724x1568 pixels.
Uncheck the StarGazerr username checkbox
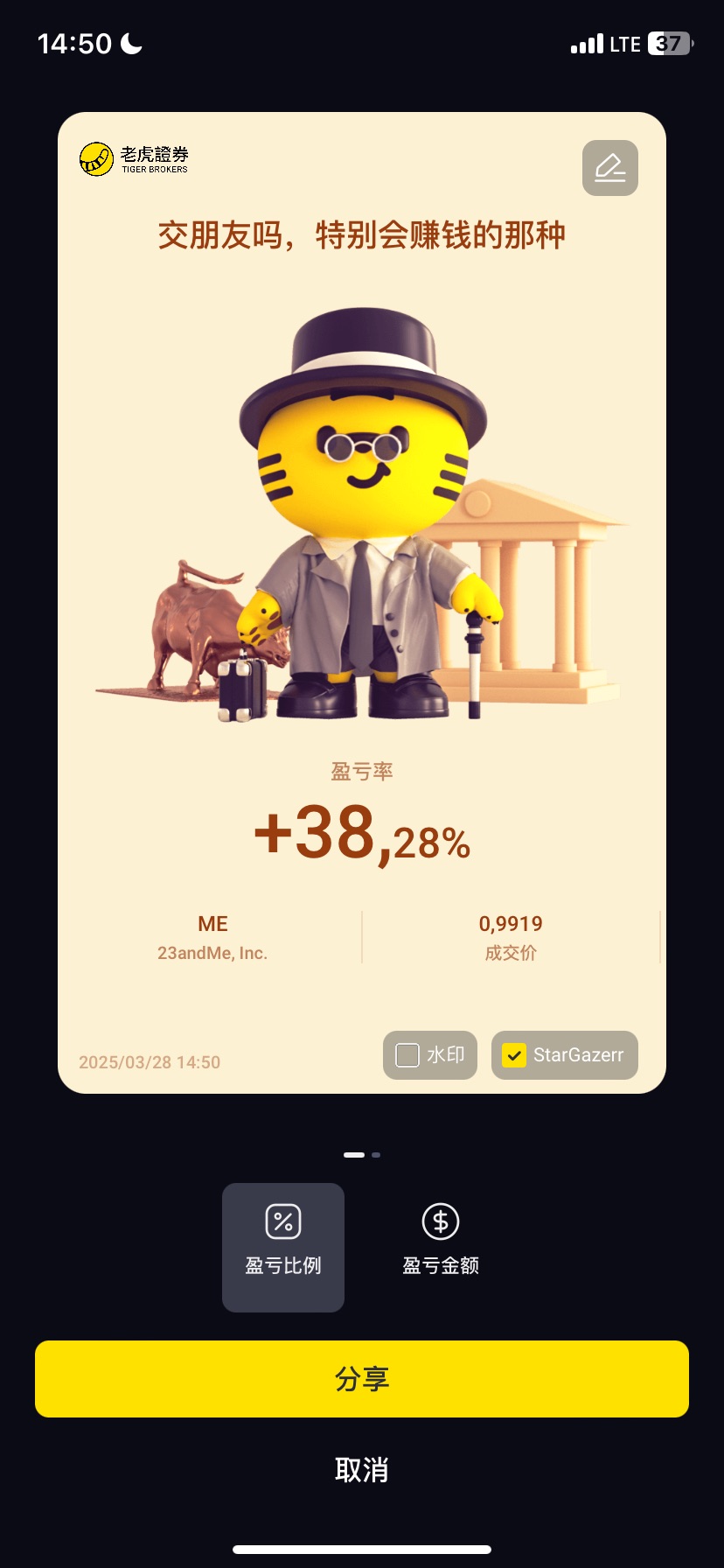point(514,1055)
